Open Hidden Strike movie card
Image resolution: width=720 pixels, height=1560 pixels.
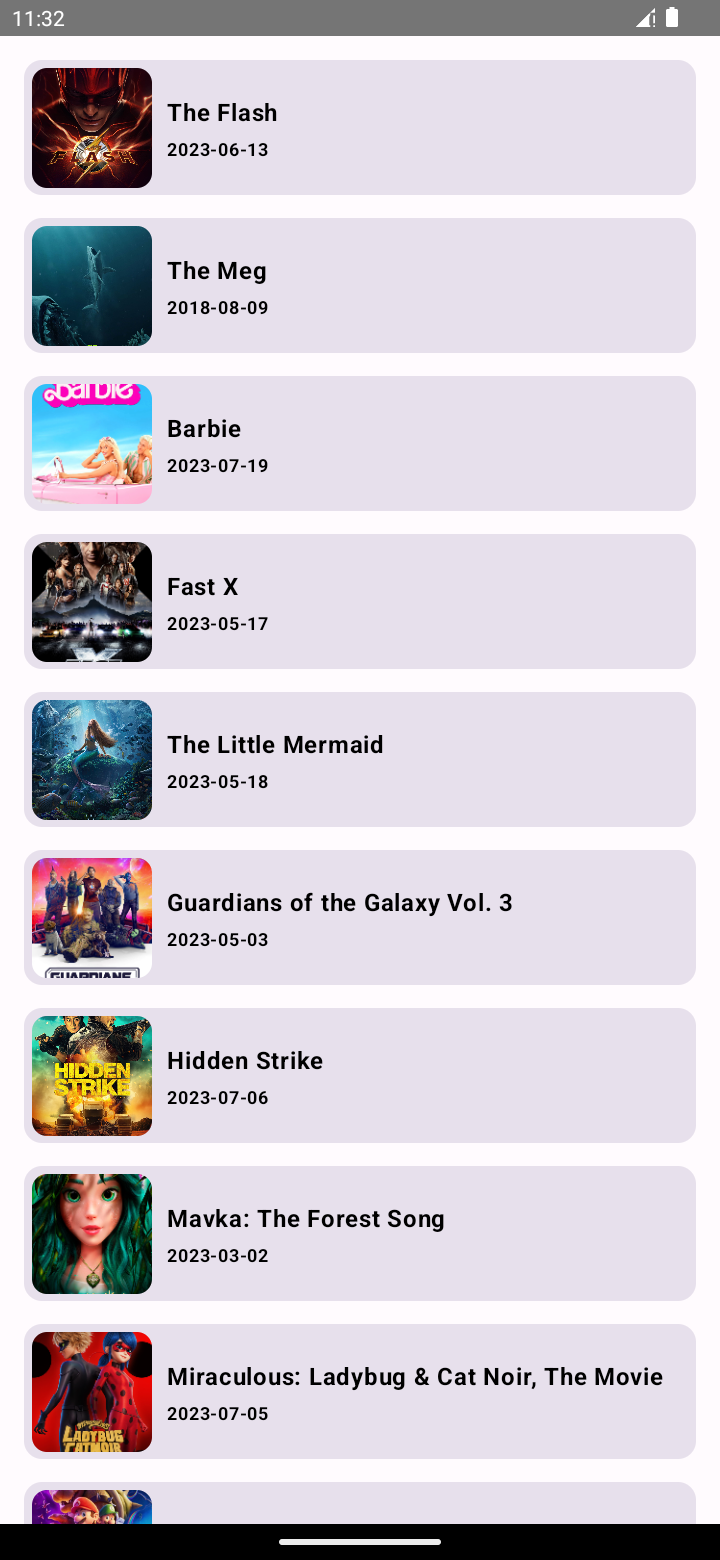click(360, 1075)
